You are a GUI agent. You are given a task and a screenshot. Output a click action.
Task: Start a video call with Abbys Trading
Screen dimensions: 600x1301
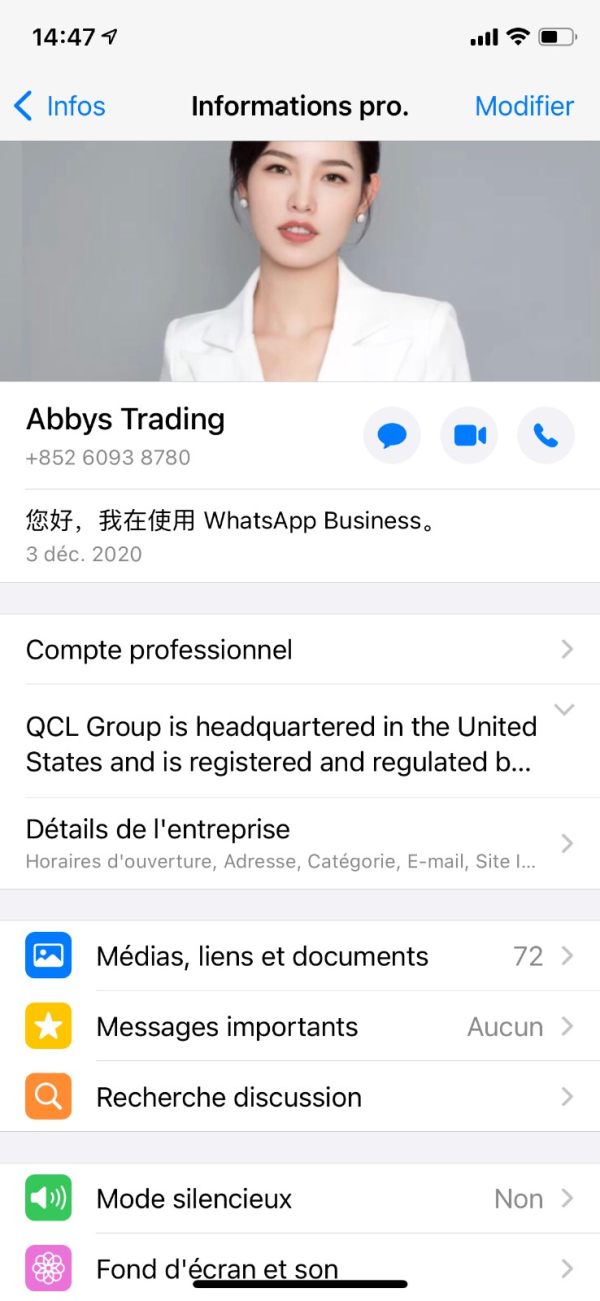coord(469,435)
